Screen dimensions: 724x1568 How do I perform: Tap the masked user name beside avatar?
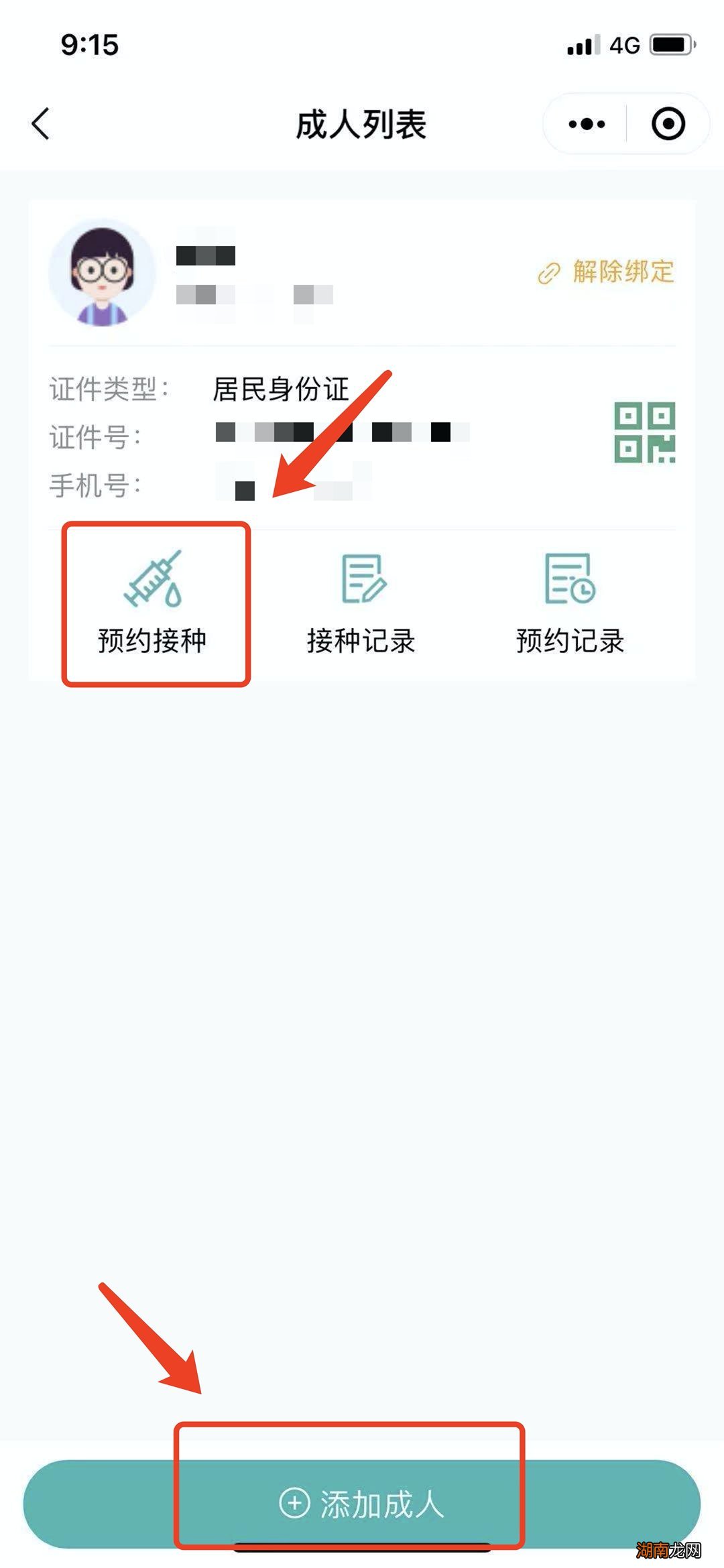(x=204, y=256)
